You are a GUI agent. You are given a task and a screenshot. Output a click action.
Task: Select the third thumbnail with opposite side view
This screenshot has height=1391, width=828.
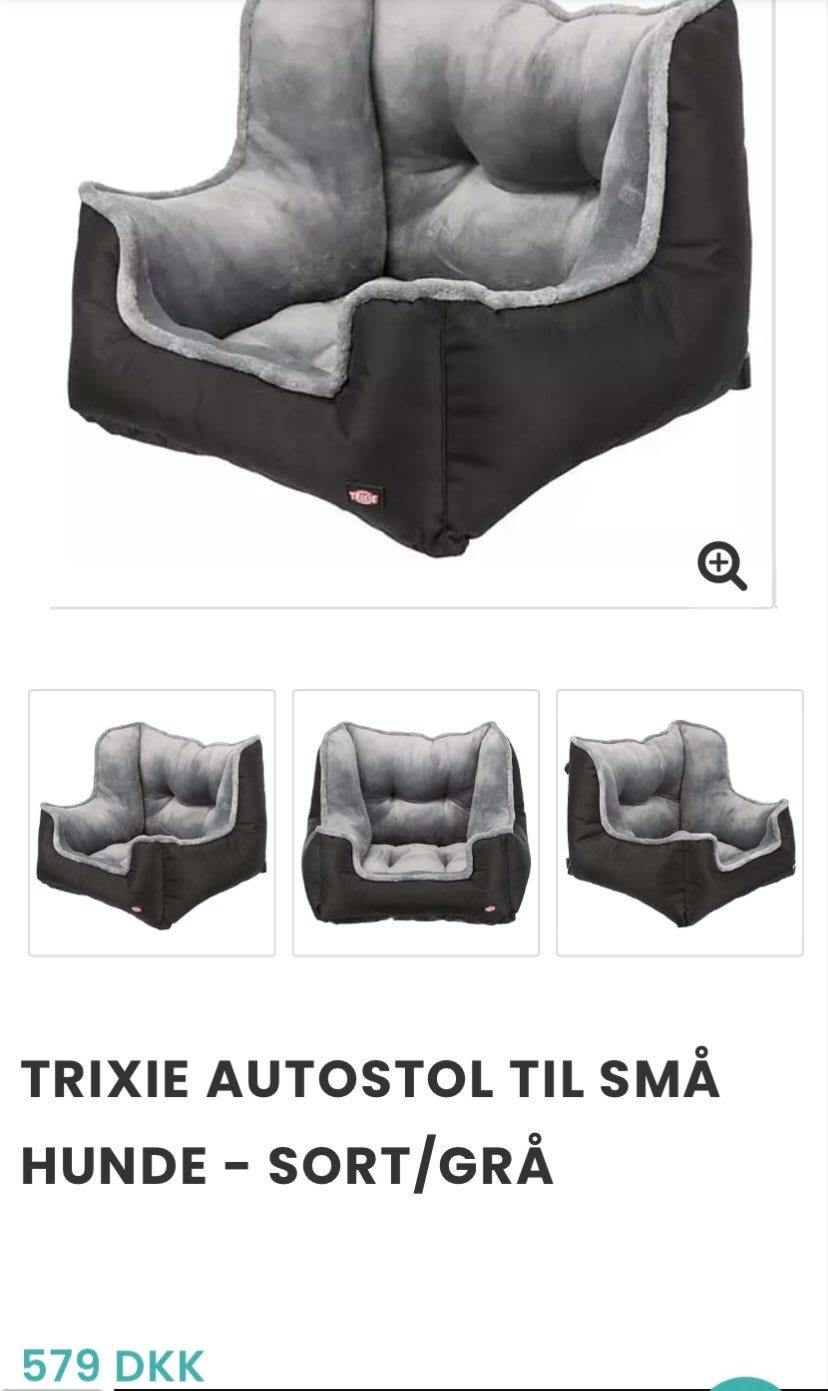click(680, 823)
